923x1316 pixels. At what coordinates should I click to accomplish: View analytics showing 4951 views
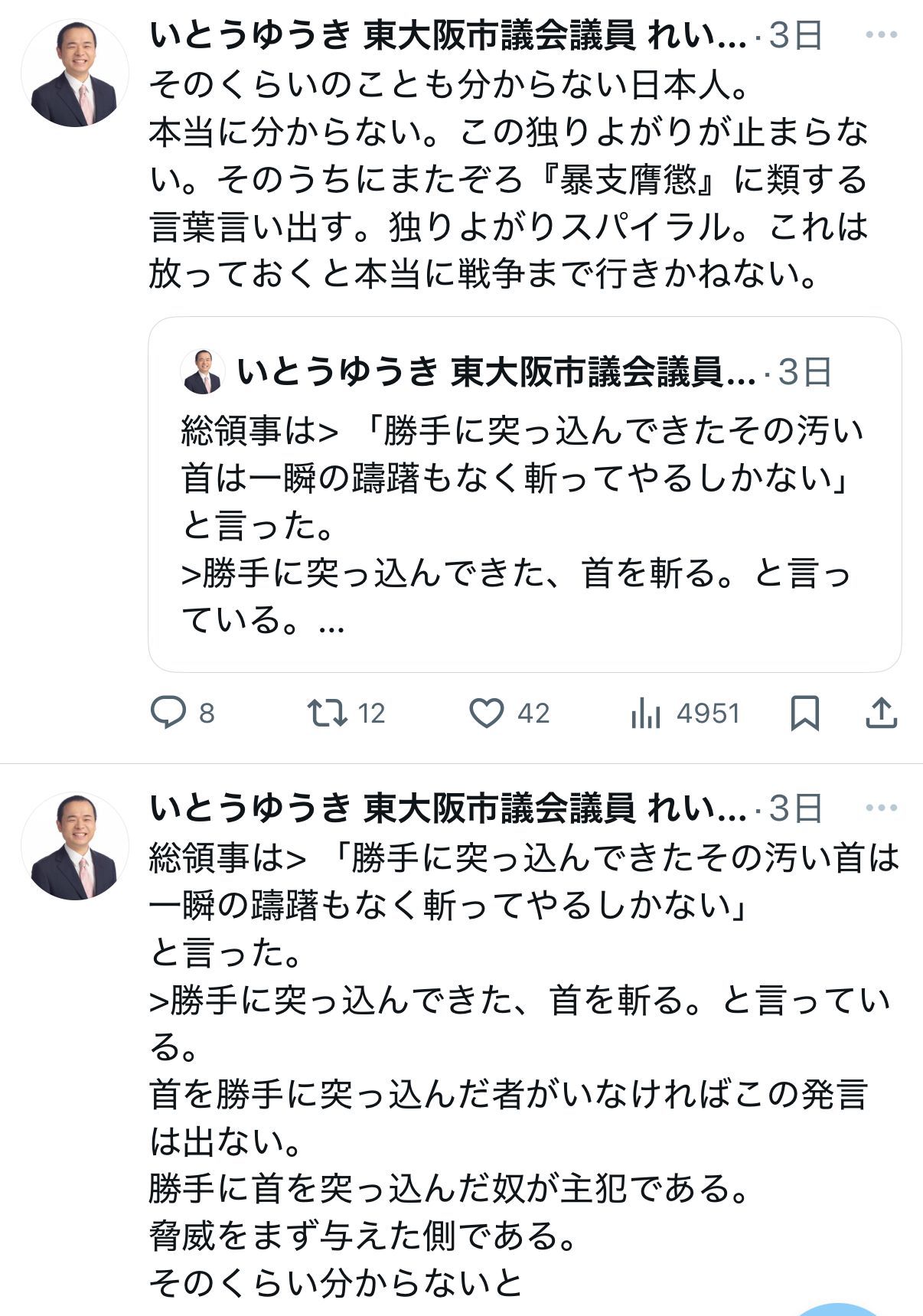(647, 713)
